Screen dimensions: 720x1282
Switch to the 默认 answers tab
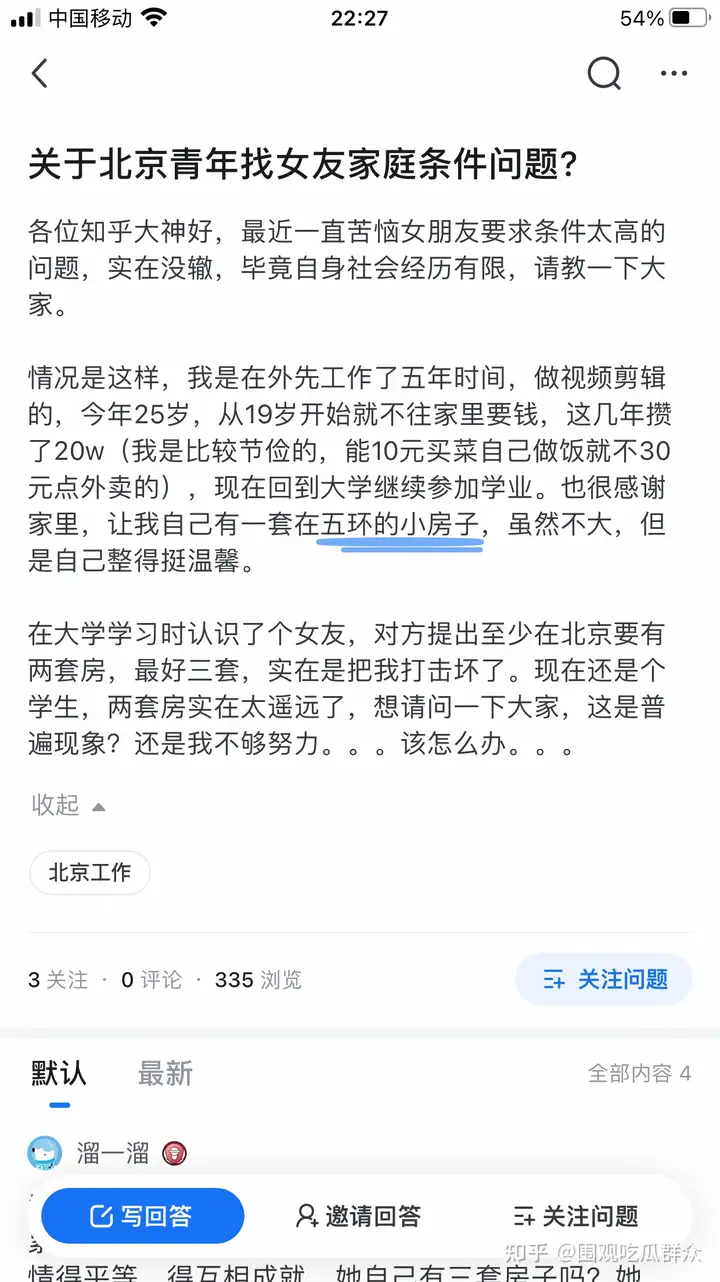click(x=59, y=1074)
